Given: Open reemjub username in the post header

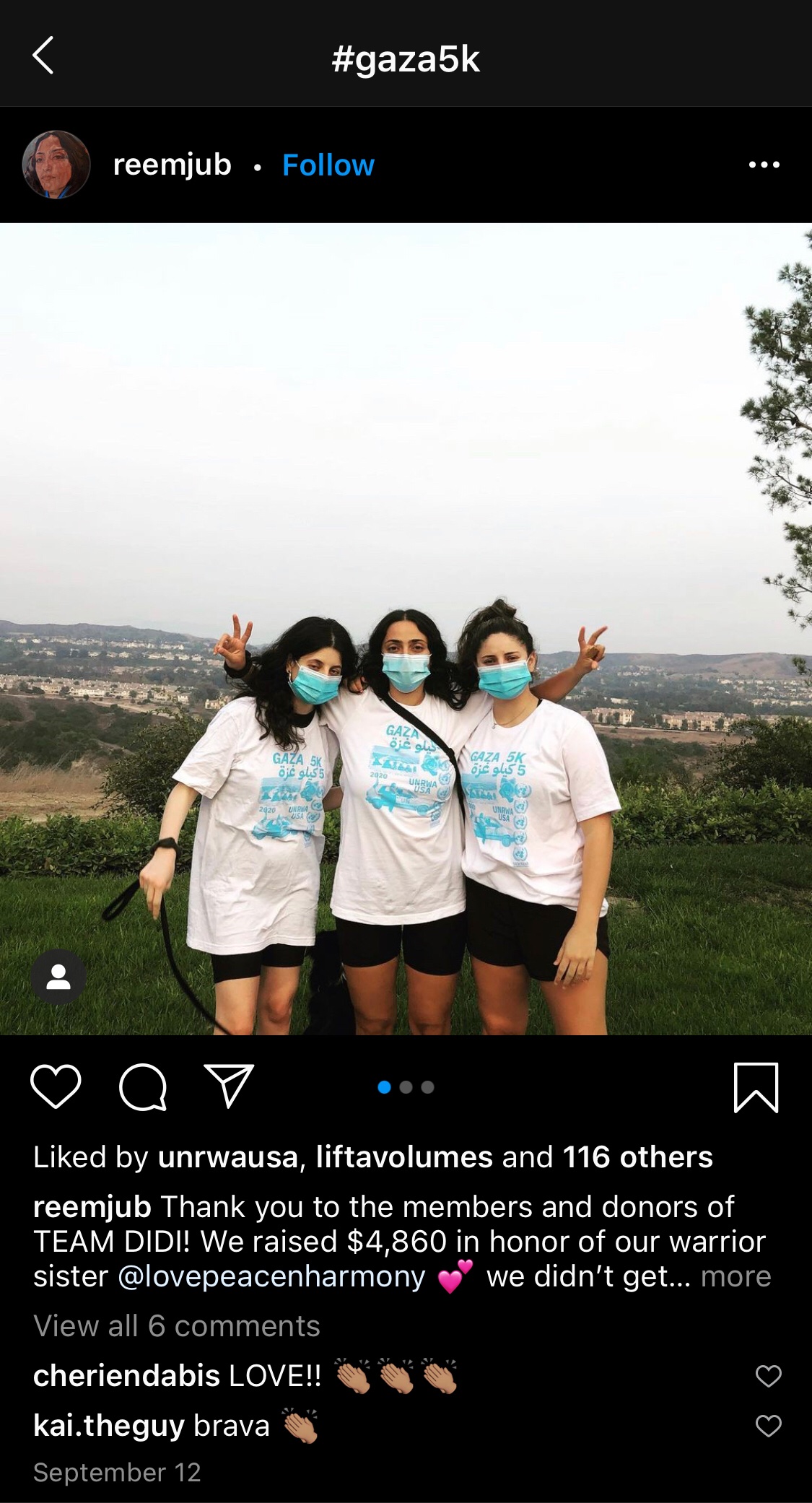Looking at the screenshot, I should pyautogui.click(x=172, y=165).
